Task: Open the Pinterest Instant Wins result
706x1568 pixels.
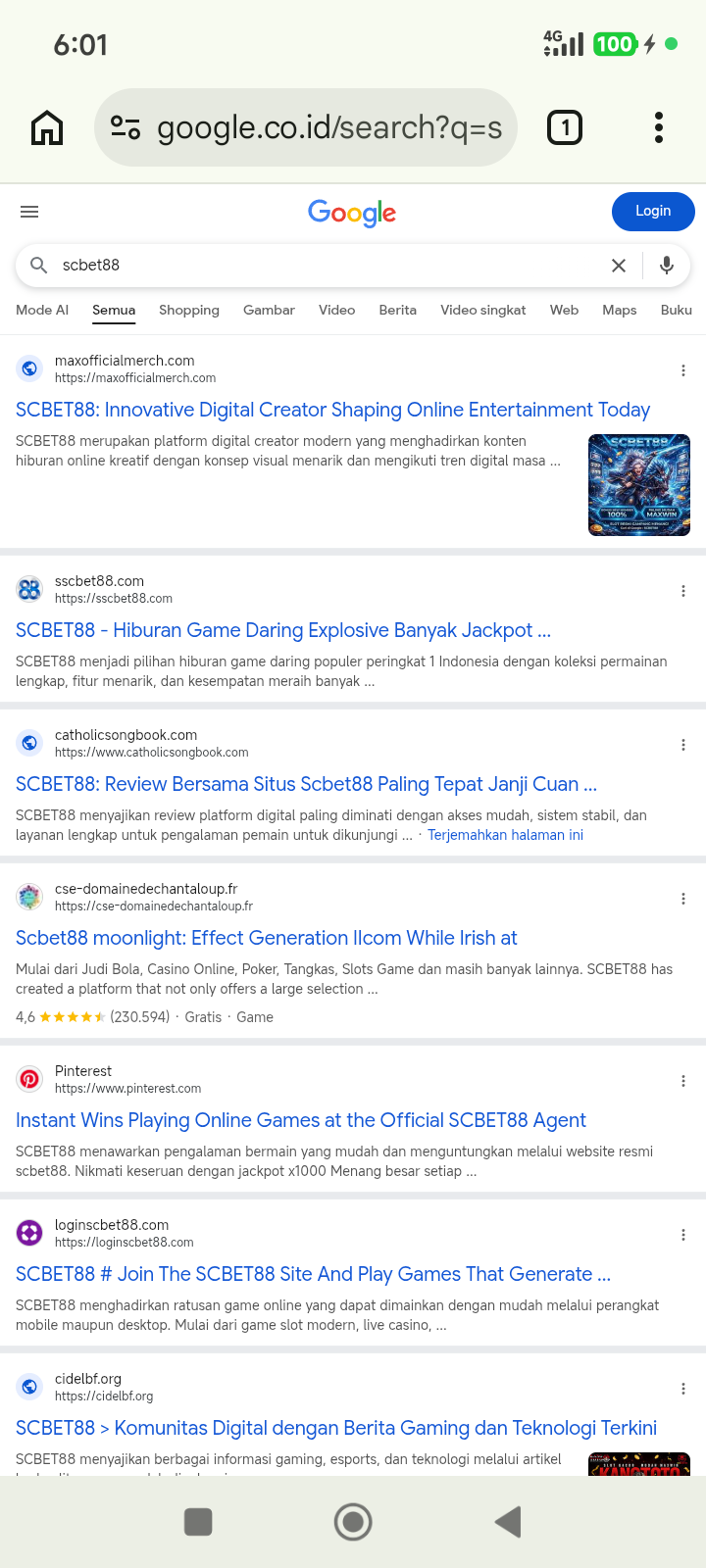Action: 301,1120
